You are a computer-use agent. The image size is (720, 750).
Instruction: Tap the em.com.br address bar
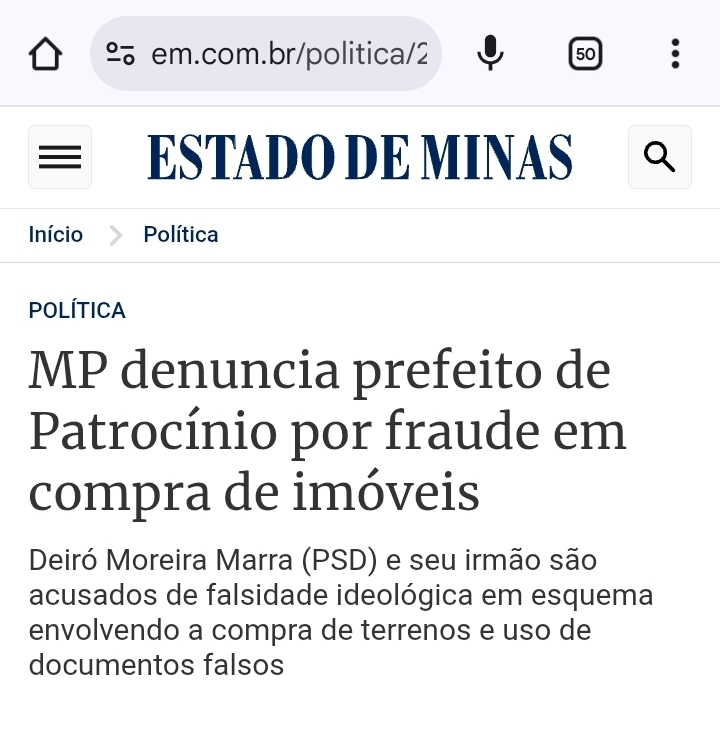click(288, 54)
